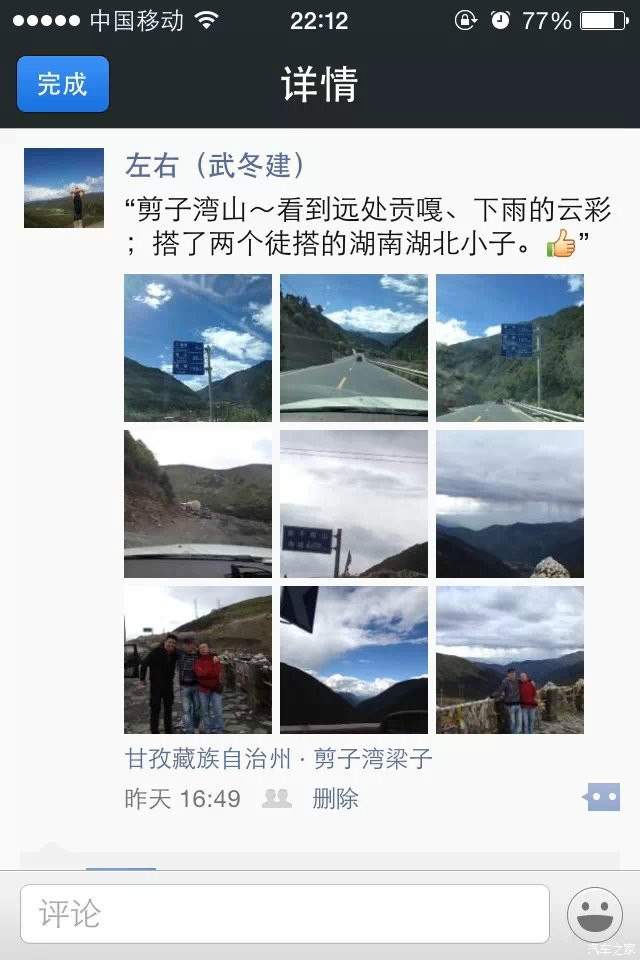Open the photo of road through windshield

coord(354,347)
